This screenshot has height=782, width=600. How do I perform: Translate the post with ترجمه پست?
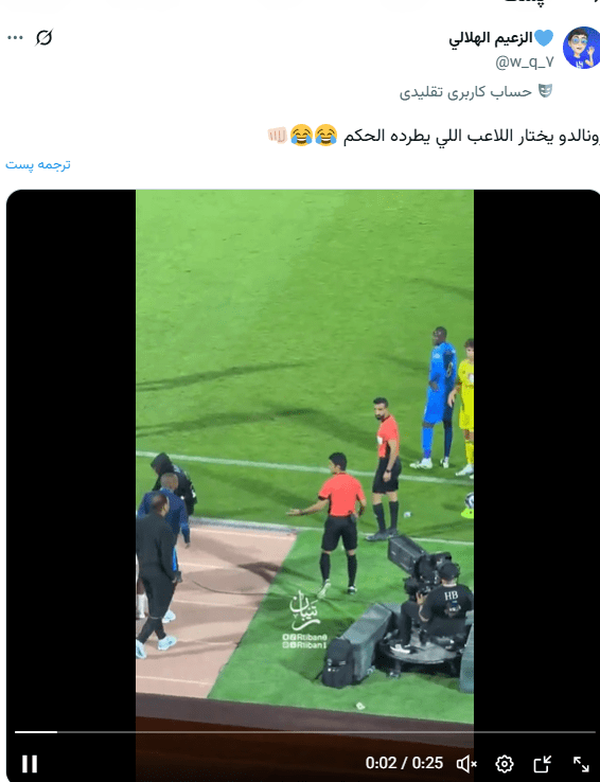click(38, 164)
